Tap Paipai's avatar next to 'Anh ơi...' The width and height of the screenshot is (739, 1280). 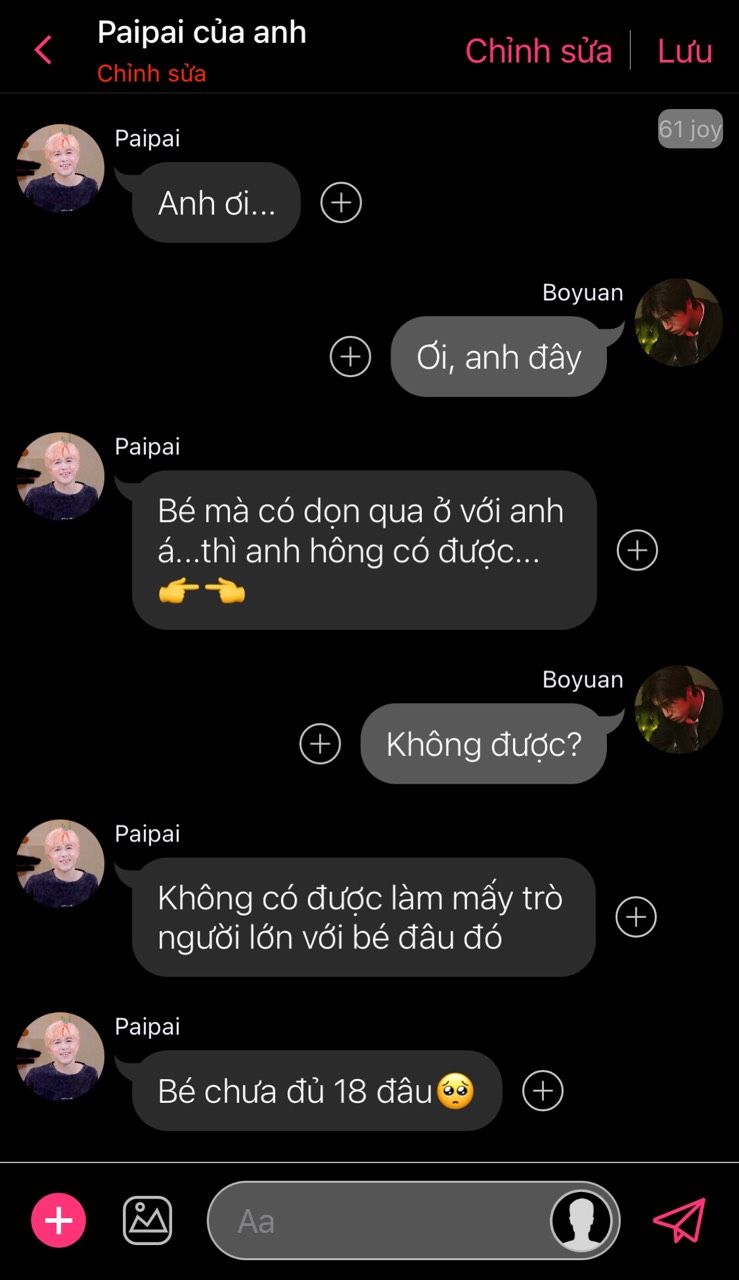(60, 168)
